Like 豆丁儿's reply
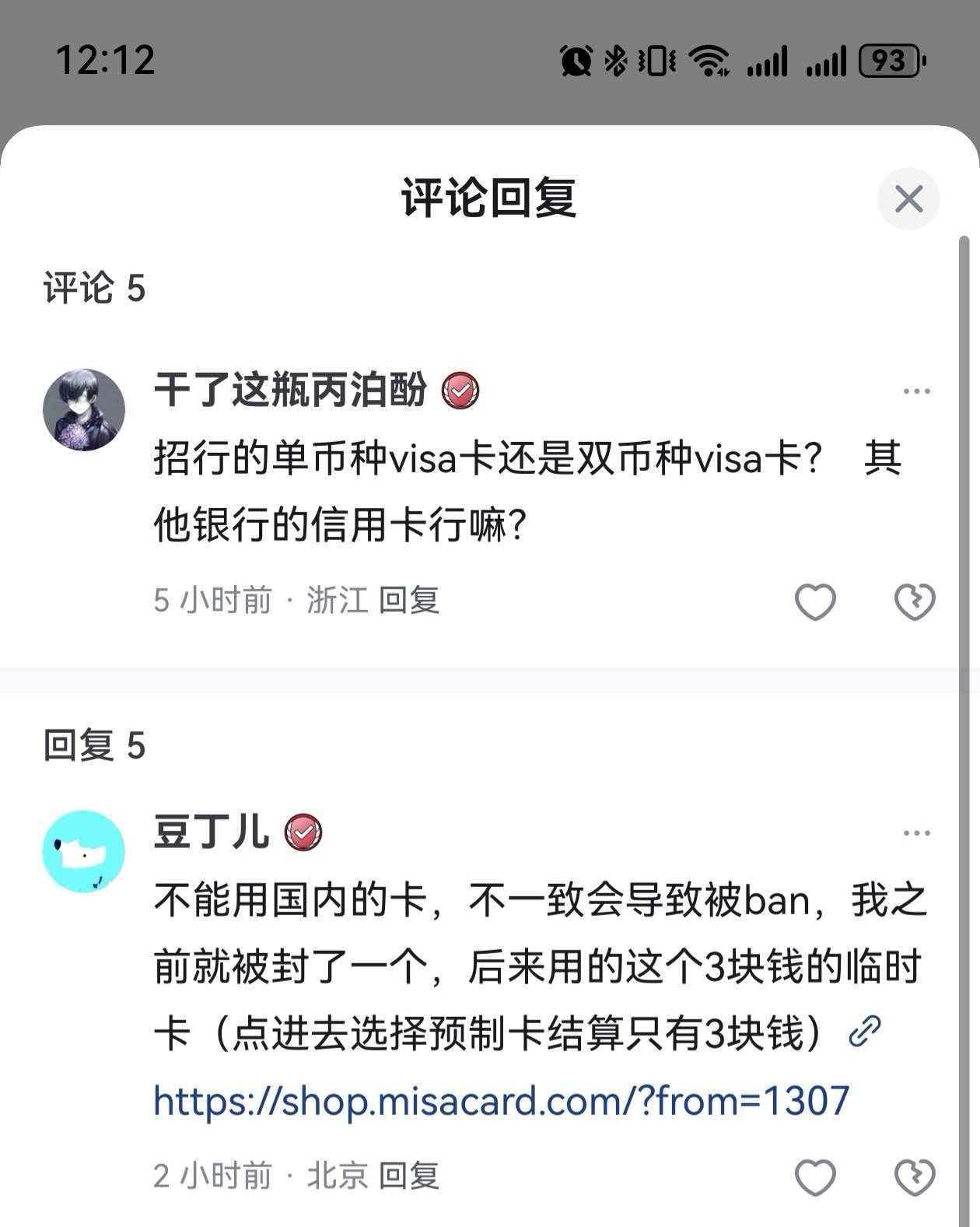This screenshot has height=1227, width=980. [x=814, y=1176]
